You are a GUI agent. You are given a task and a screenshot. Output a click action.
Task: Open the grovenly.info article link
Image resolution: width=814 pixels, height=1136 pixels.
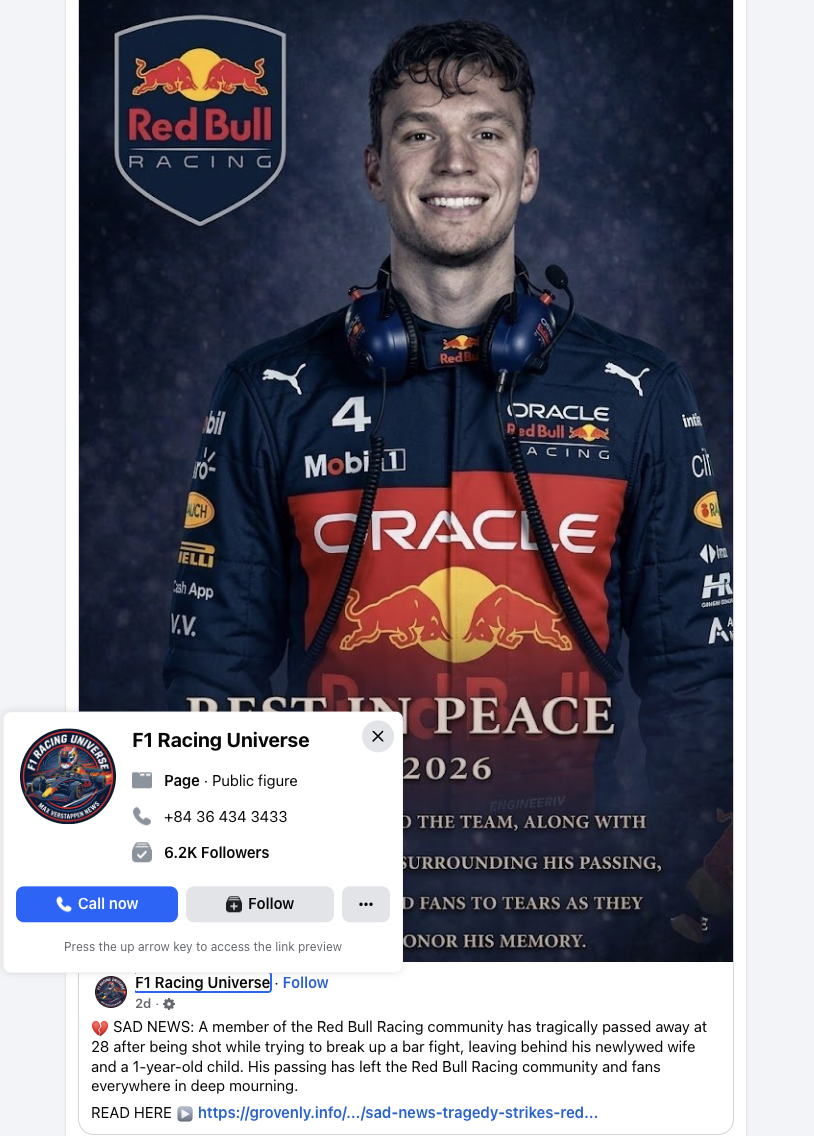point(397,1113)
